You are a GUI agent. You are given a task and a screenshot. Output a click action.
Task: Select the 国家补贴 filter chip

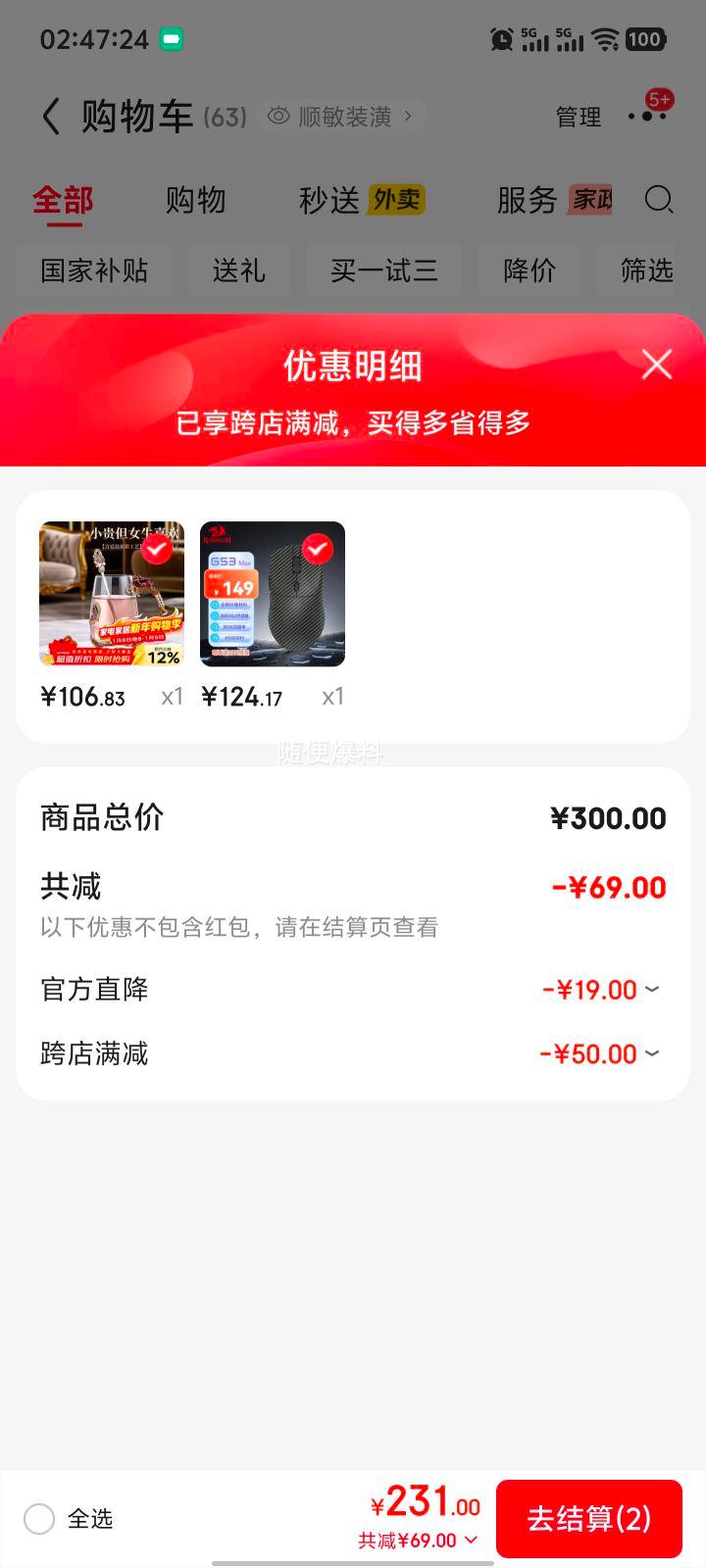click(94, 270)
